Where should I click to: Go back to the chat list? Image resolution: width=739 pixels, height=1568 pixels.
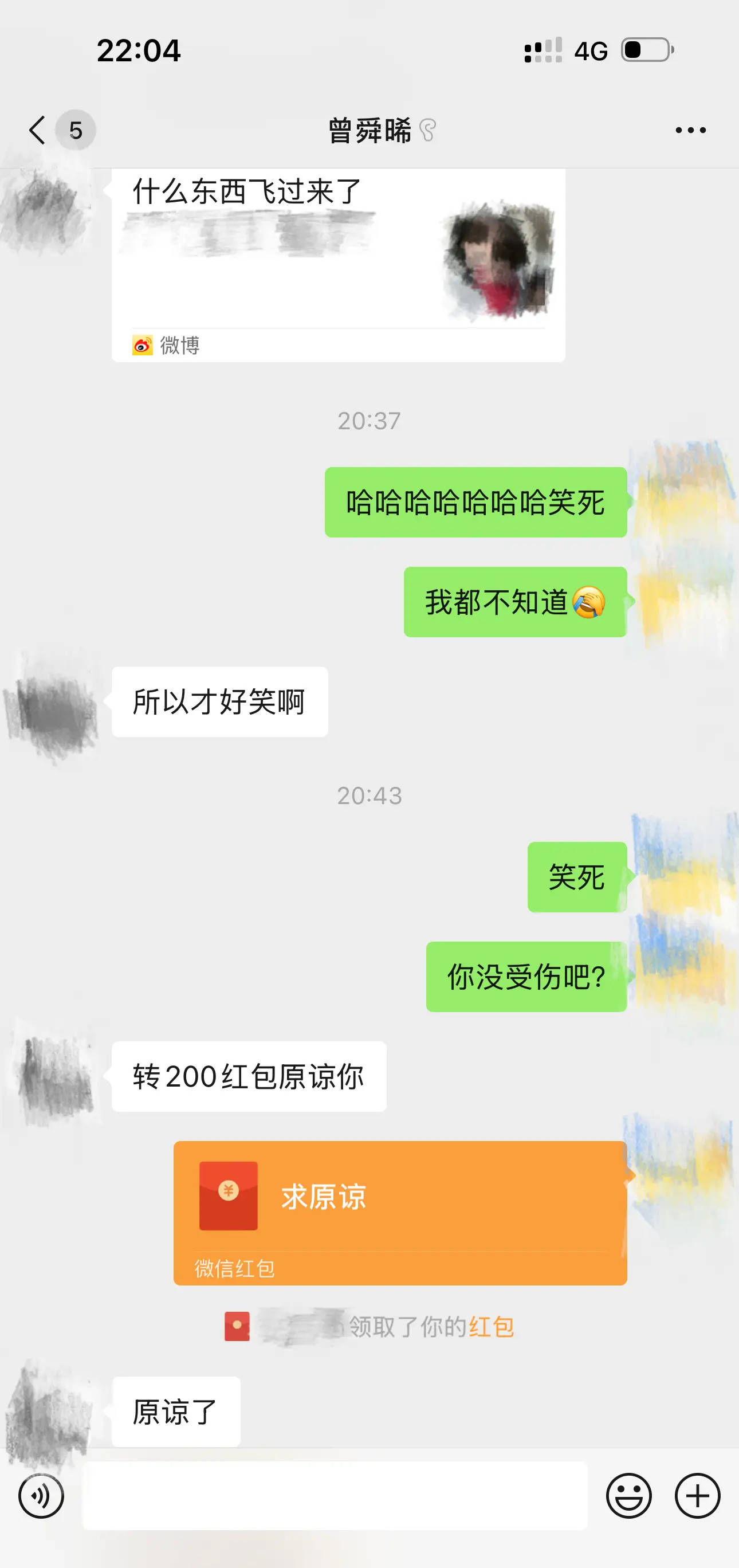point(38,130)
